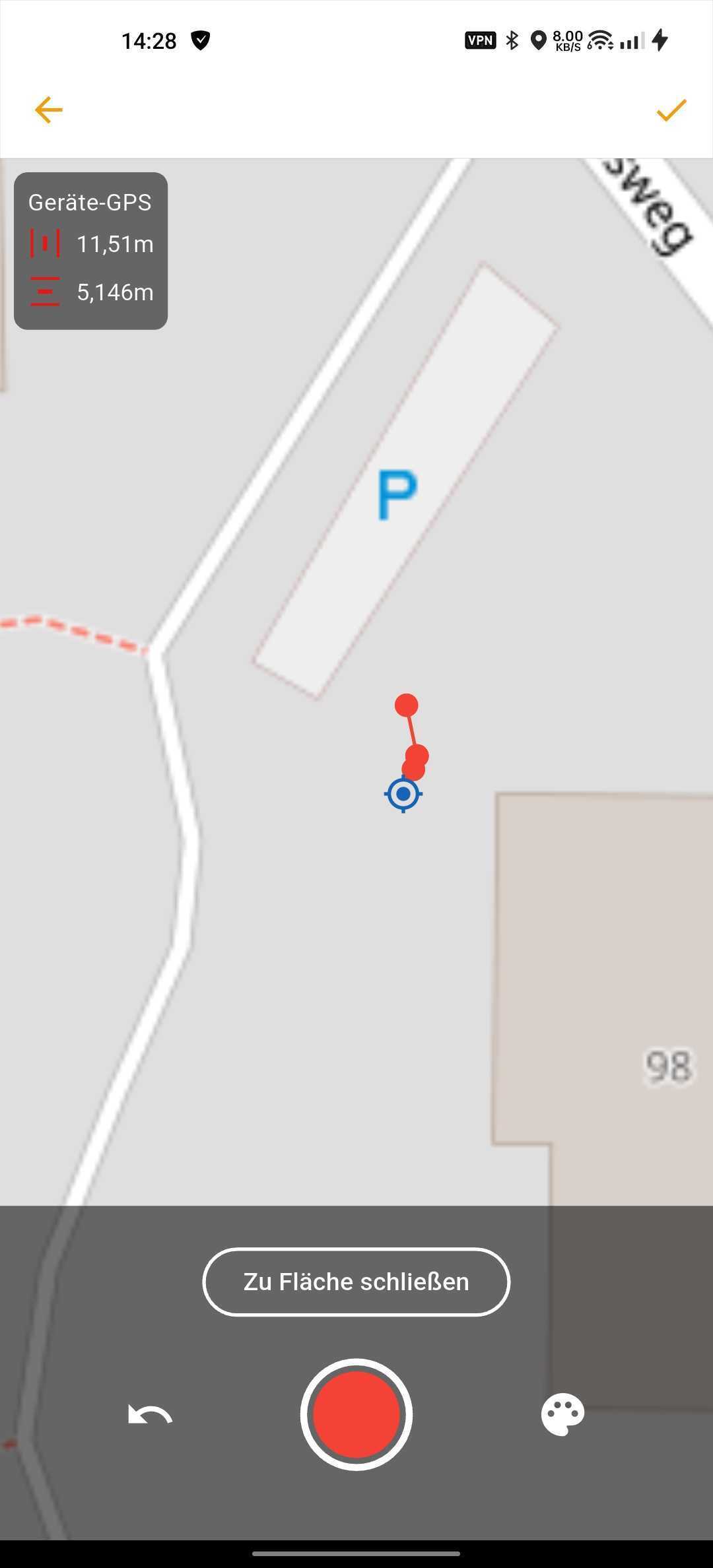Confirm with the orange checkmark
Viewport: 713px width, 1568px height.
click(671, 110)
